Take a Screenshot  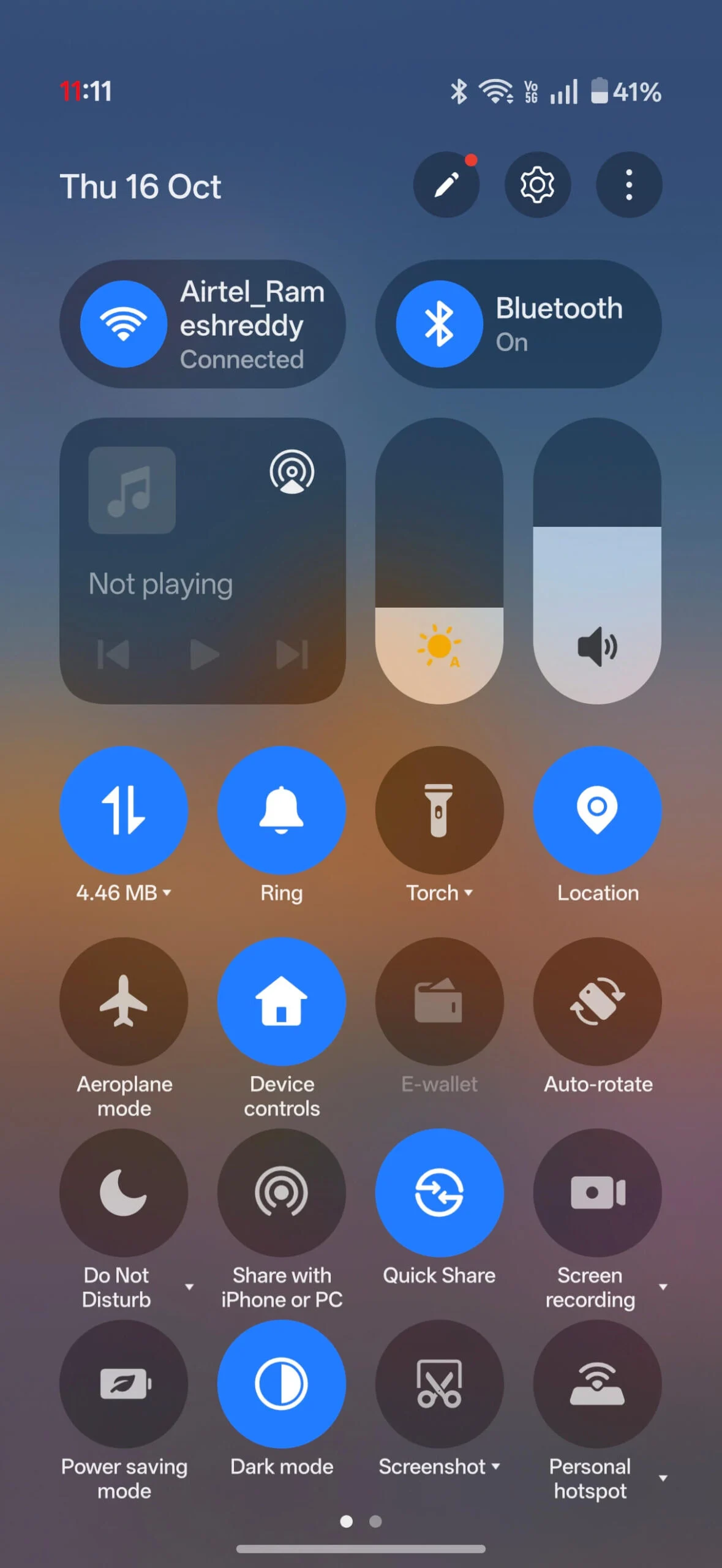439,1383
